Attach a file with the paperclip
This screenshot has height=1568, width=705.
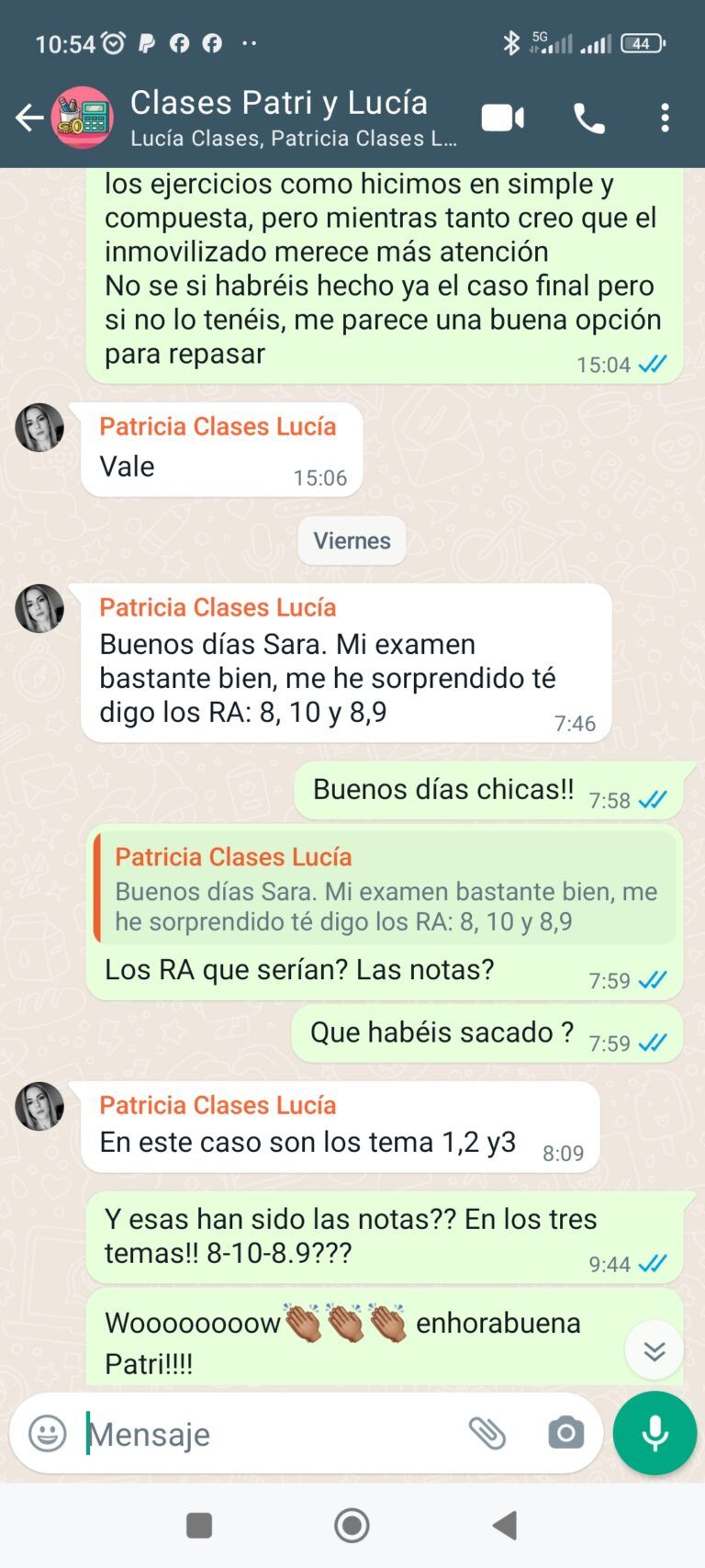(489, 1433)
